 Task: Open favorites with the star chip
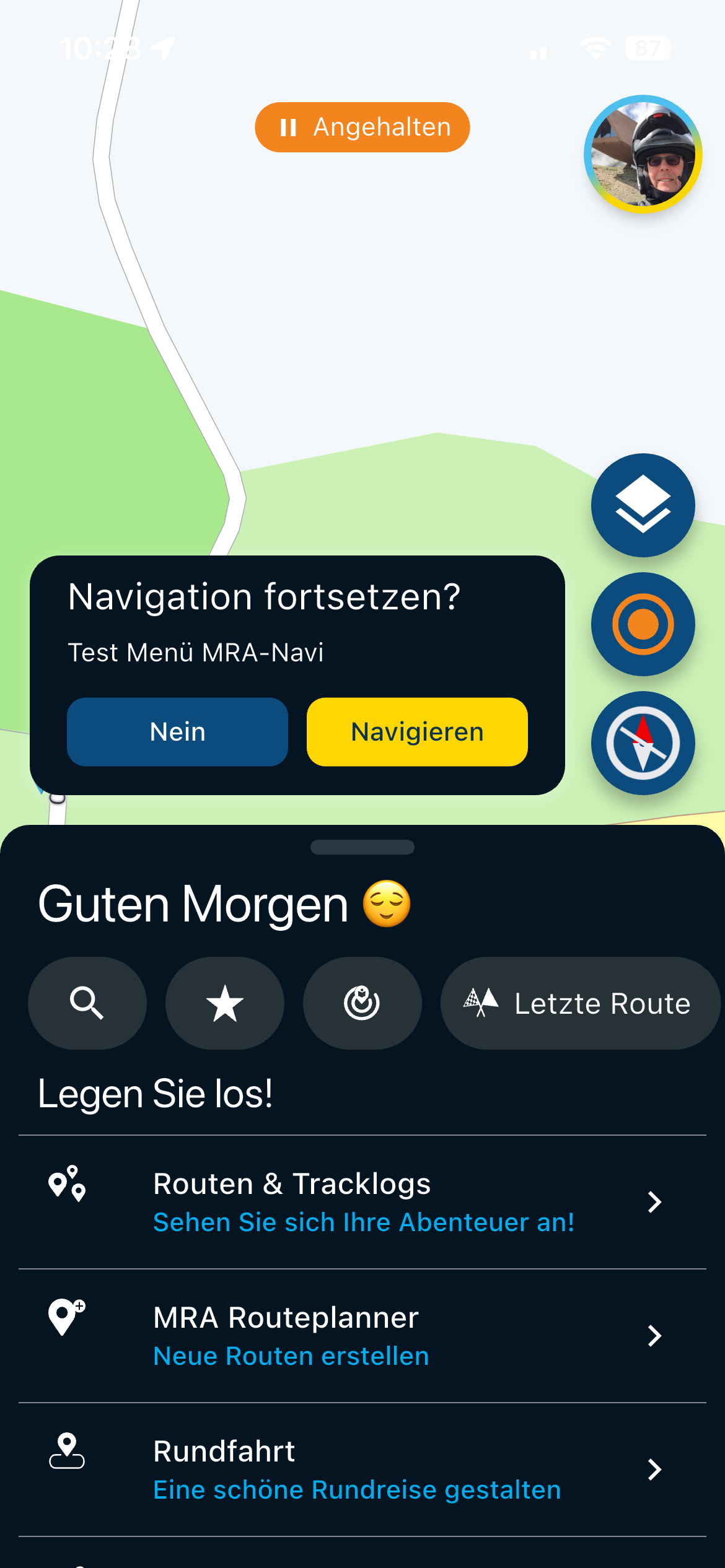click(x=225, y=1003)
